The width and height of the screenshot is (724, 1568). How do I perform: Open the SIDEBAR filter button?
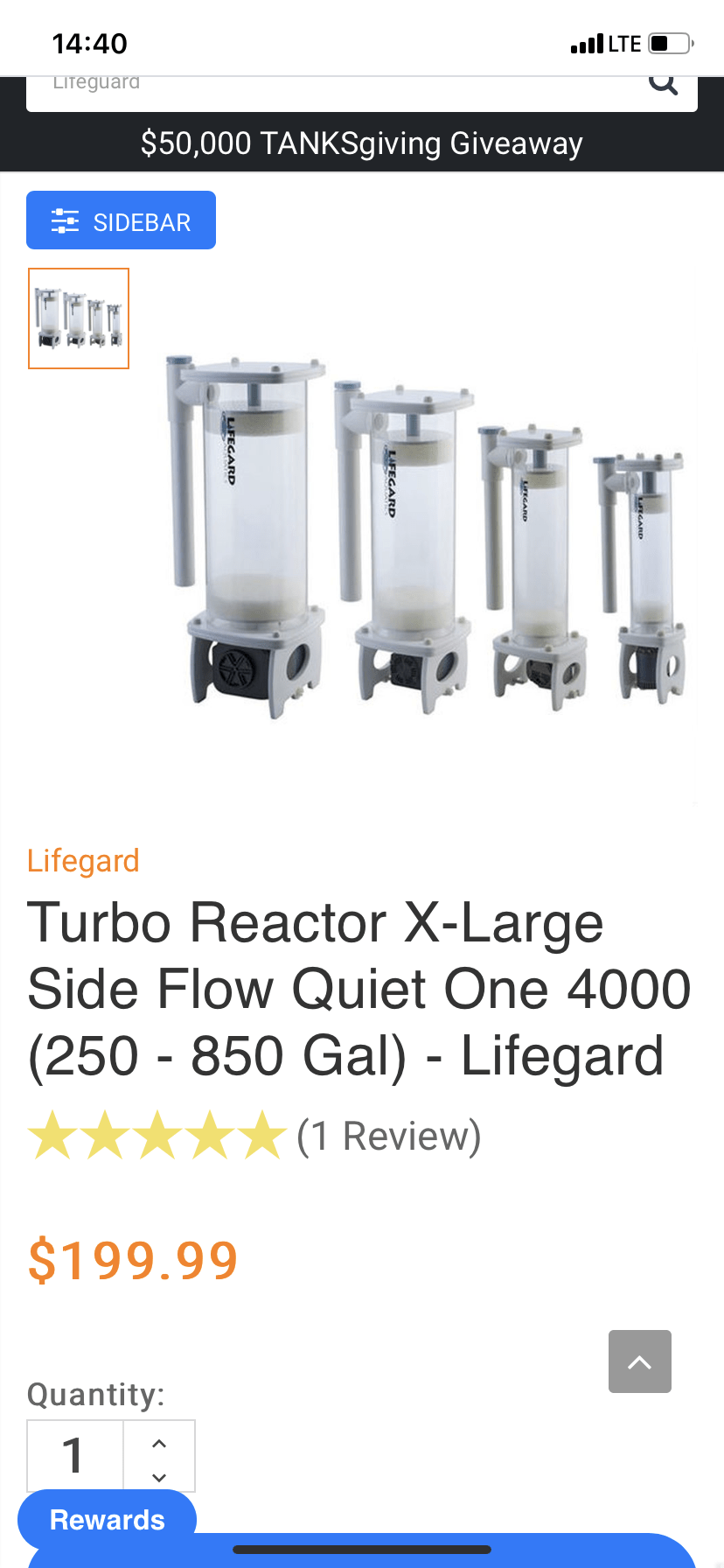point(121,220)
